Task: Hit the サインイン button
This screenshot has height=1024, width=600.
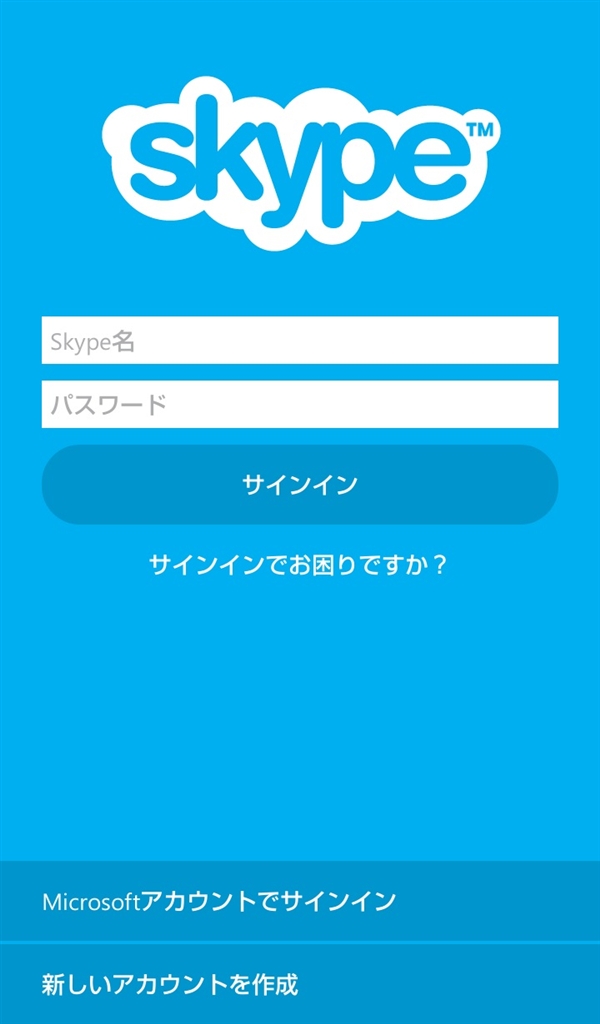Action: [300, 485]
